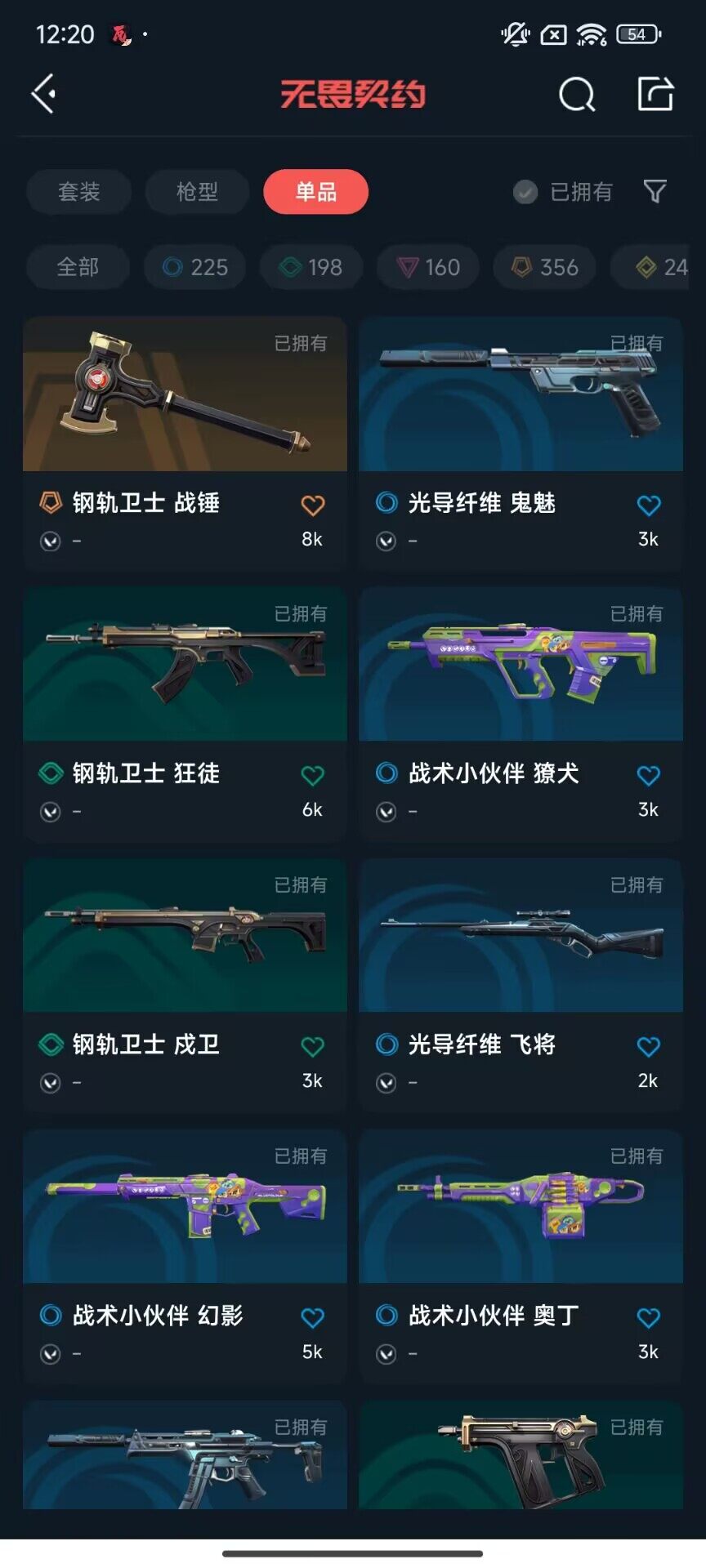Filter by the 225 rarity chip
This screenshot has width=706, height=1568.
tap(195, 267)
